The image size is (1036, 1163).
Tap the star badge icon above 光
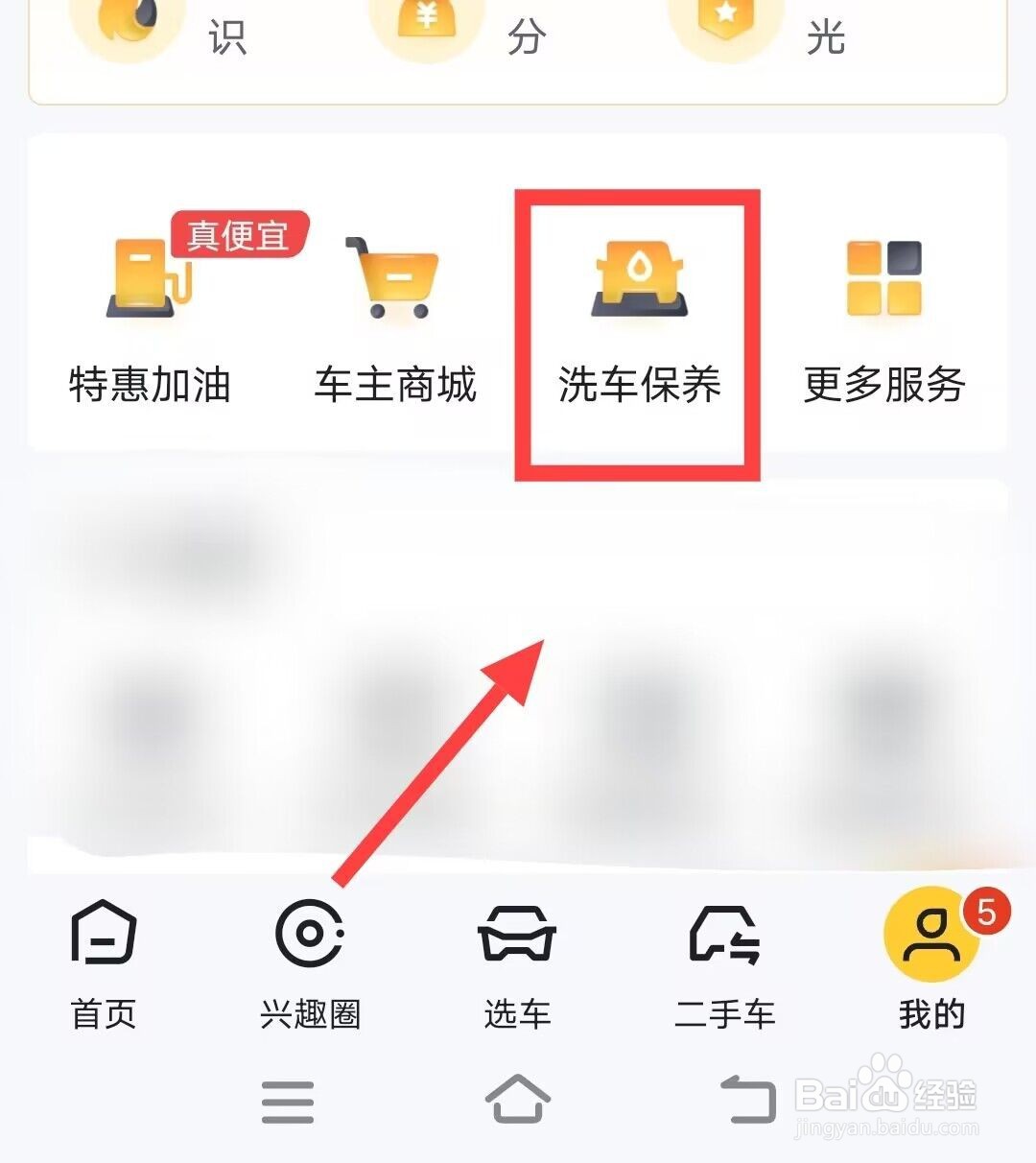pyautogui.click(x=726, y=17)
